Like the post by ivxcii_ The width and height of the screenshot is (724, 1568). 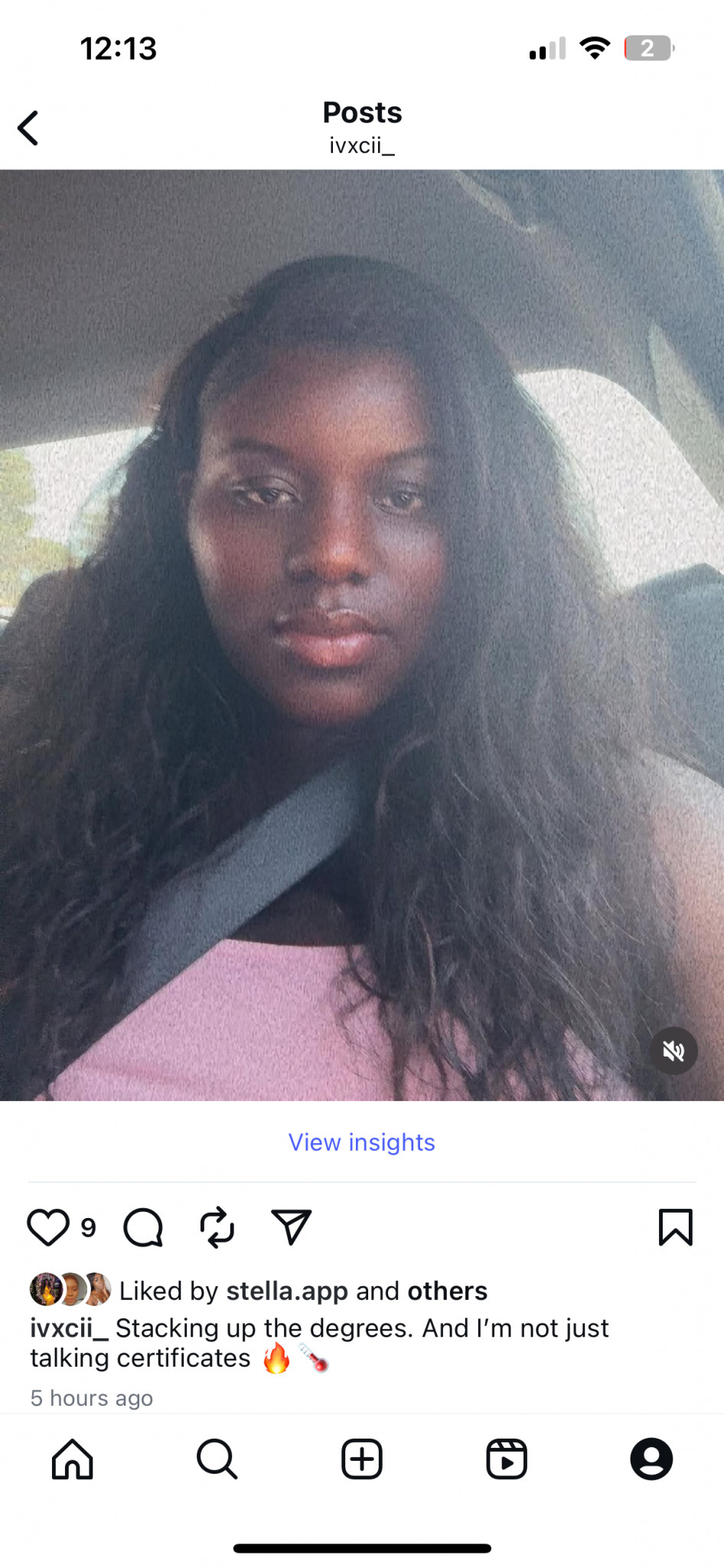click(x=48, y=1227)
